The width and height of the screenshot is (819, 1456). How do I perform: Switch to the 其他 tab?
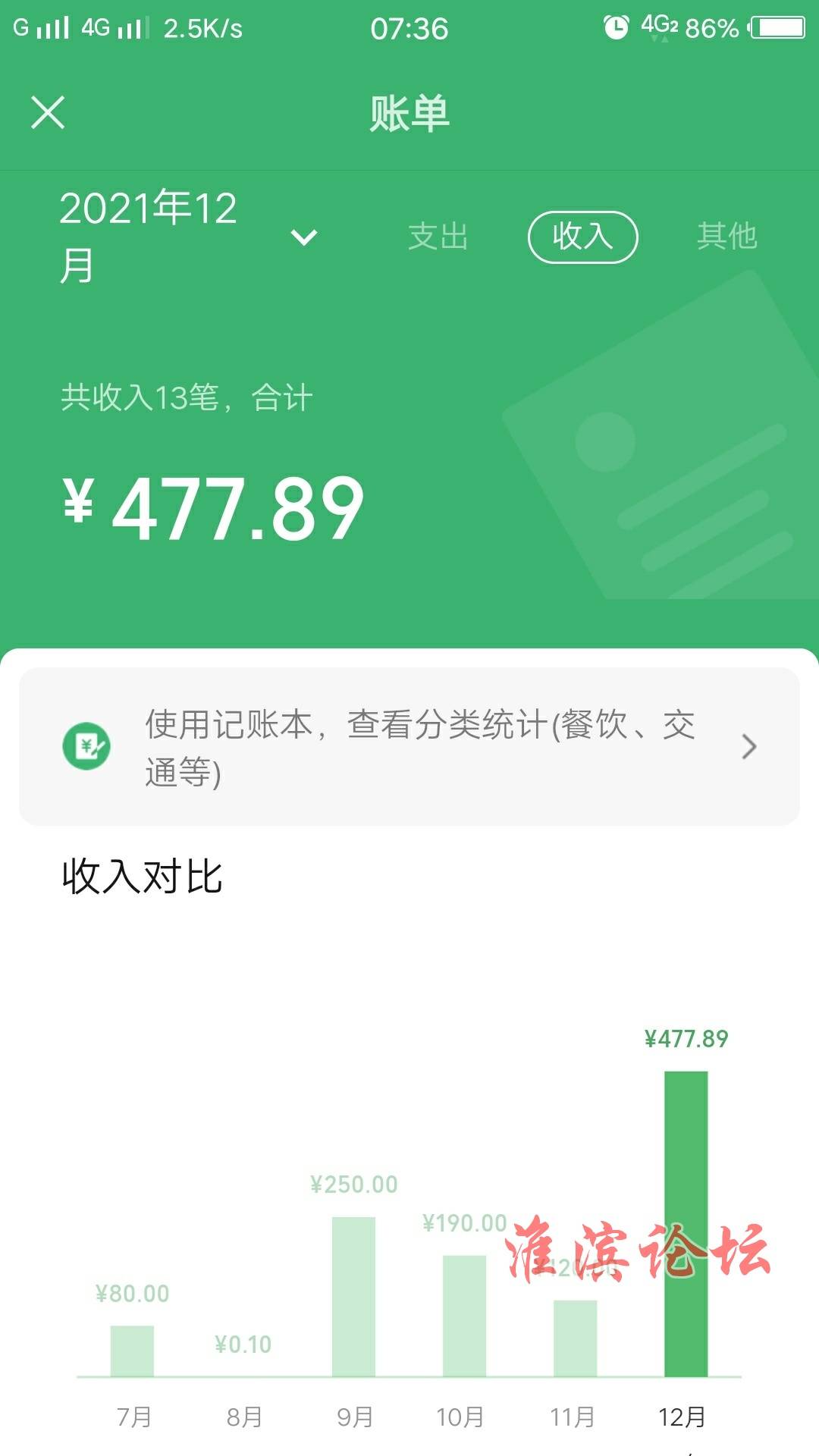click(x=727, y=237)
